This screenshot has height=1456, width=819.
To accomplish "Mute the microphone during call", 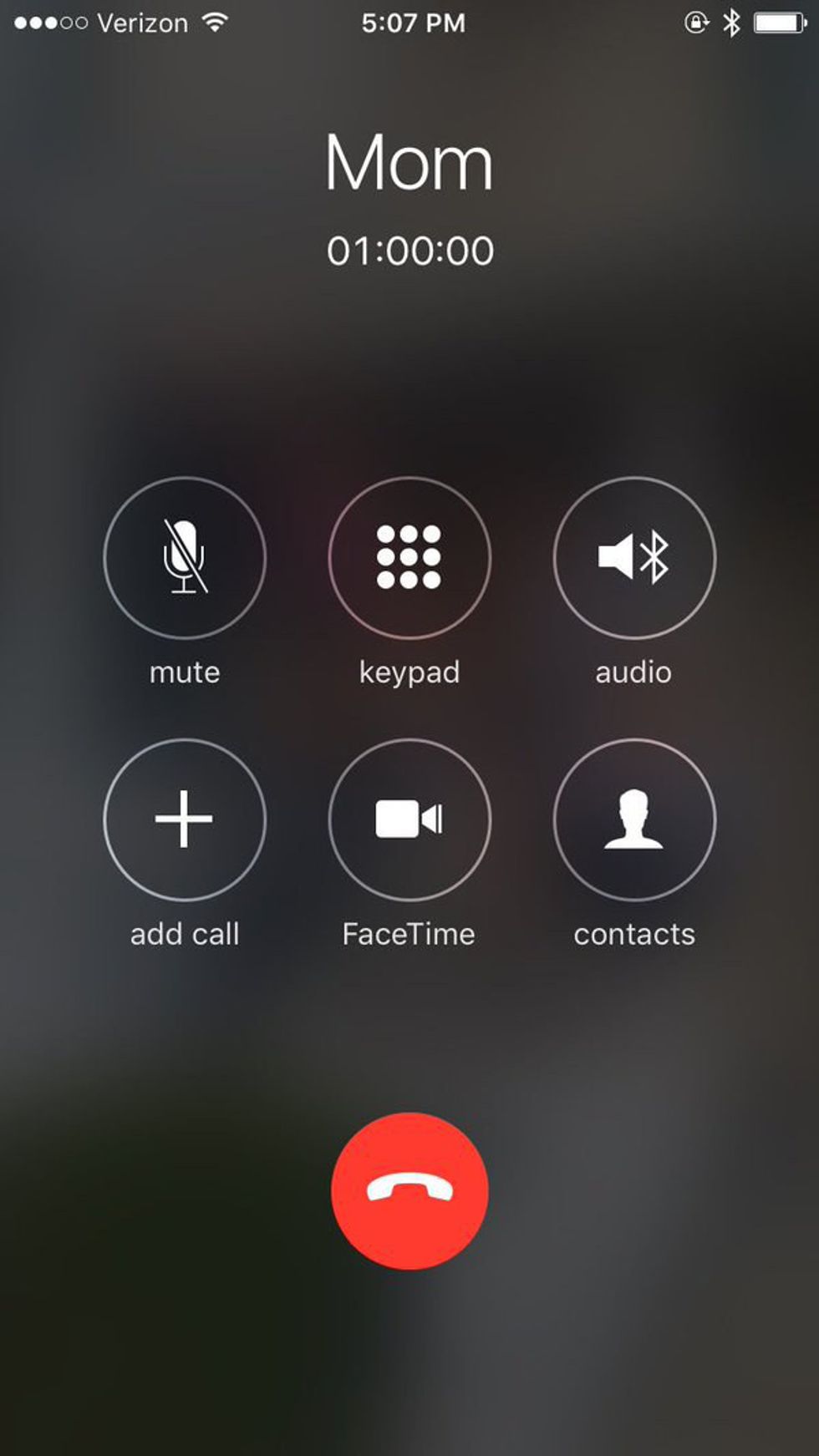I will pyautogui.click(x=185, y=557).
